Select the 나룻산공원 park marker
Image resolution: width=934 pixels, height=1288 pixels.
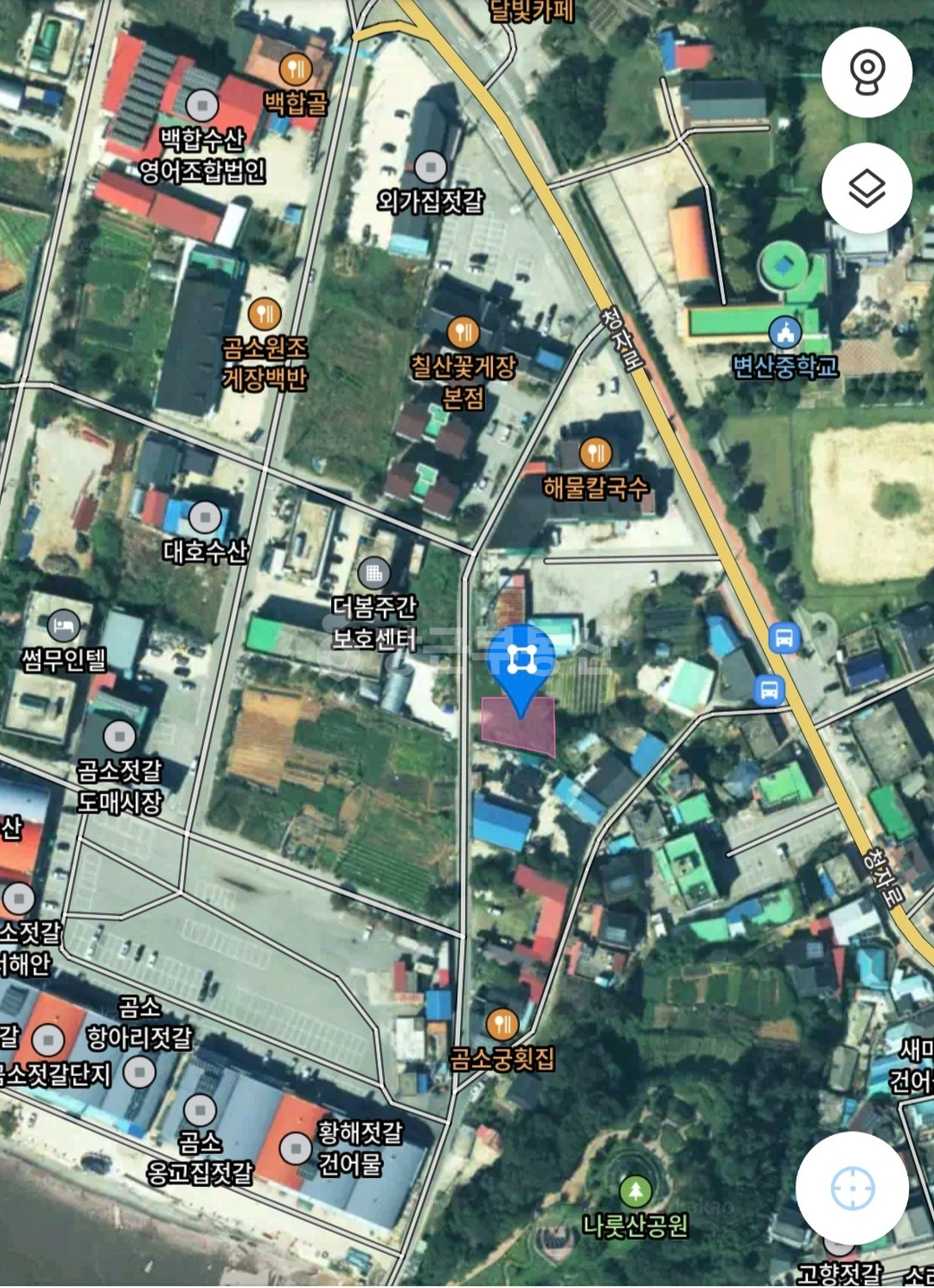click(x=635, y=1191)
